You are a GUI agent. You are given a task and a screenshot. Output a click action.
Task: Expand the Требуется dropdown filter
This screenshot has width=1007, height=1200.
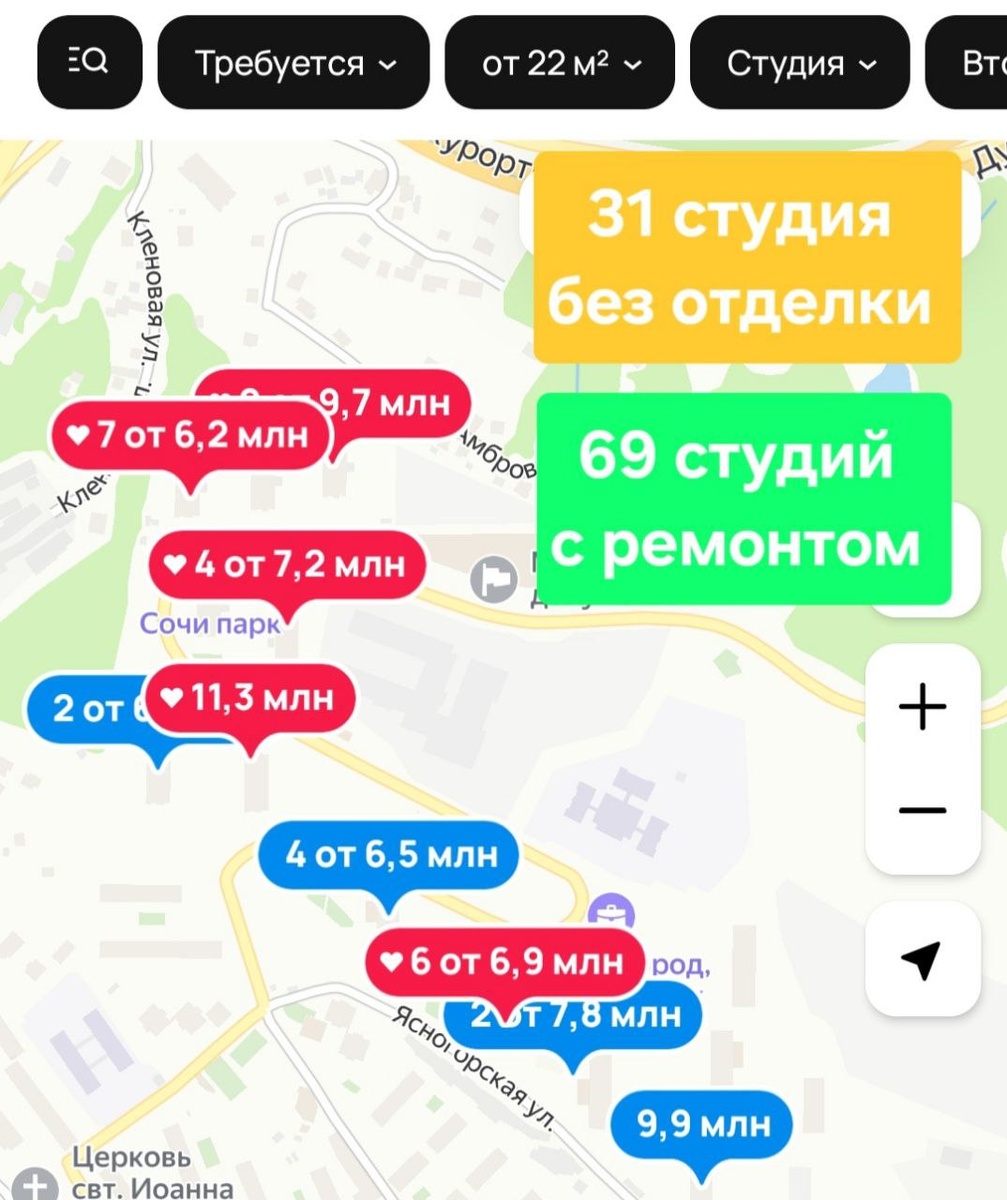coord(294,62)
